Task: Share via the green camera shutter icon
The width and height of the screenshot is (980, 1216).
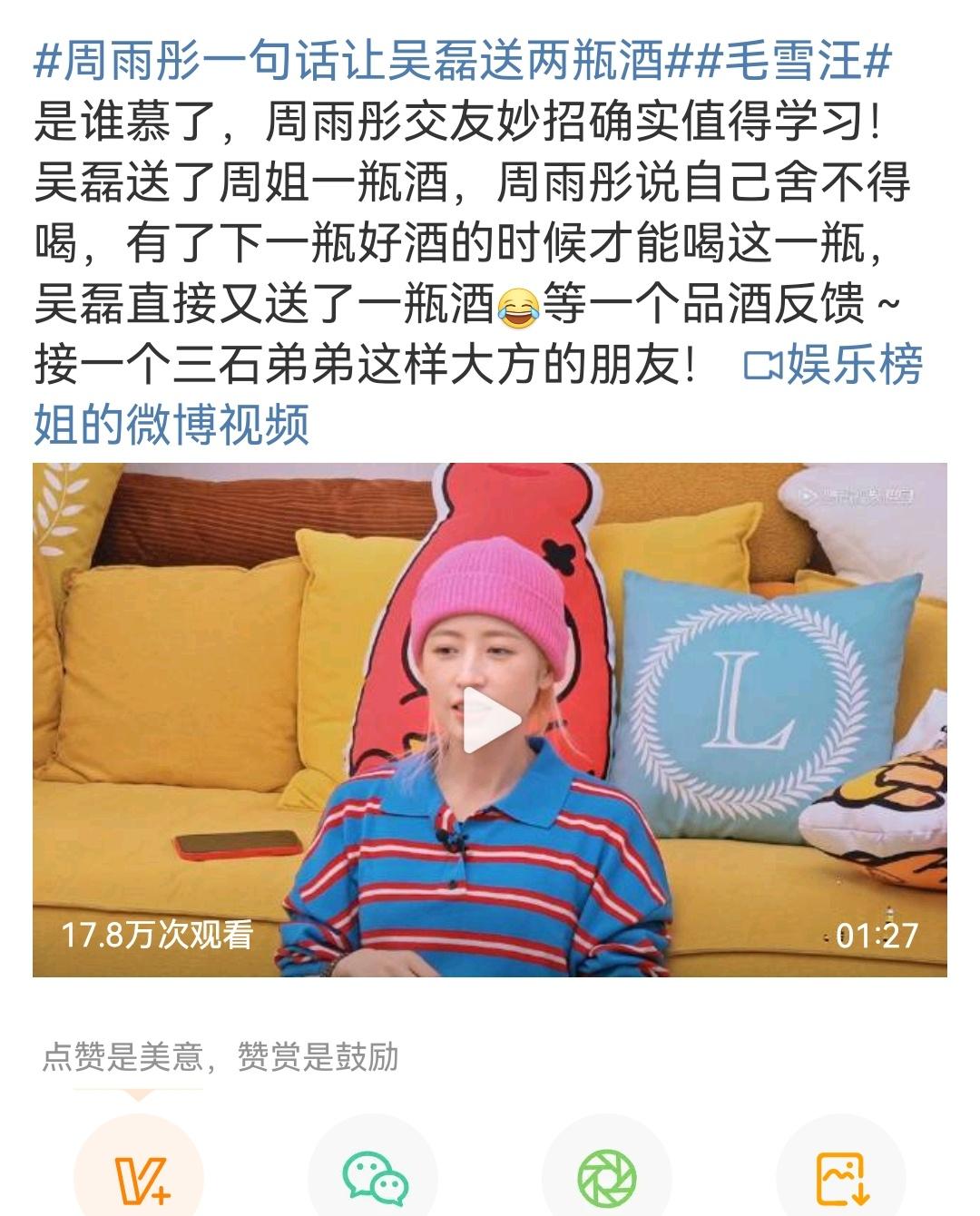Action: coord(606,1178)
